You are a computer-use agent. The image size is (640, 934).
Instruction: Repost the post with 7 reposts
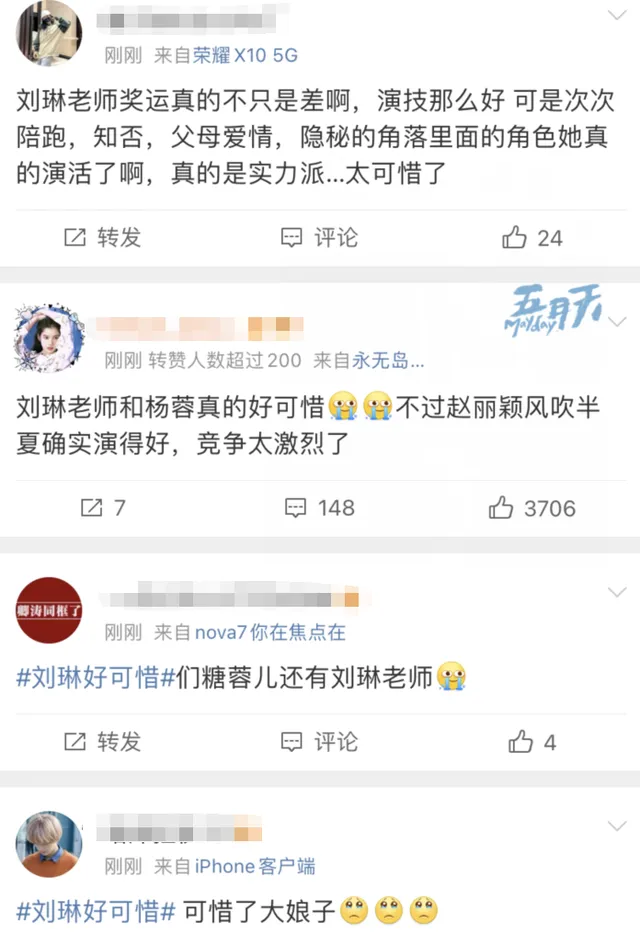pos(103,508)
